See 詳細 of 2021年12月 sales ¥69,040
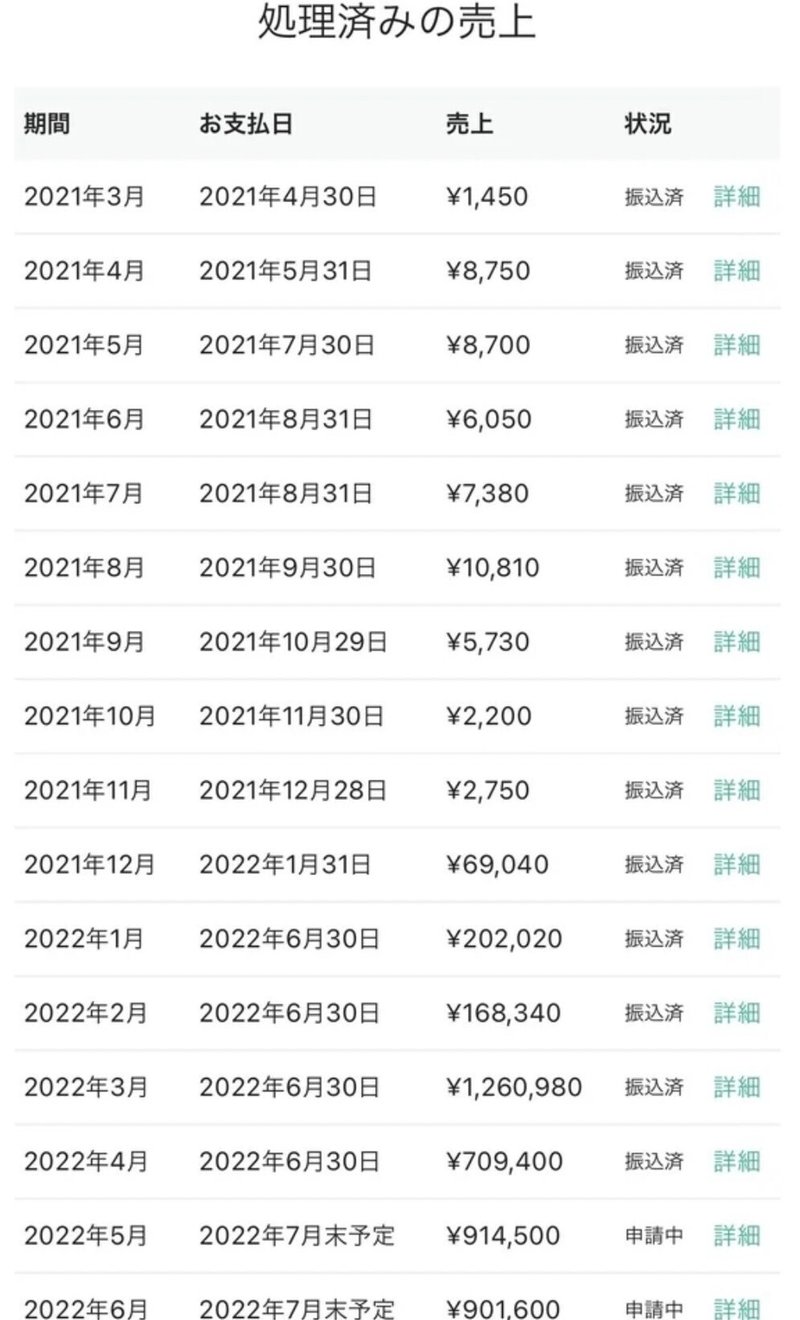This screenshot has height=1320, width=800. tap(737, 864)
